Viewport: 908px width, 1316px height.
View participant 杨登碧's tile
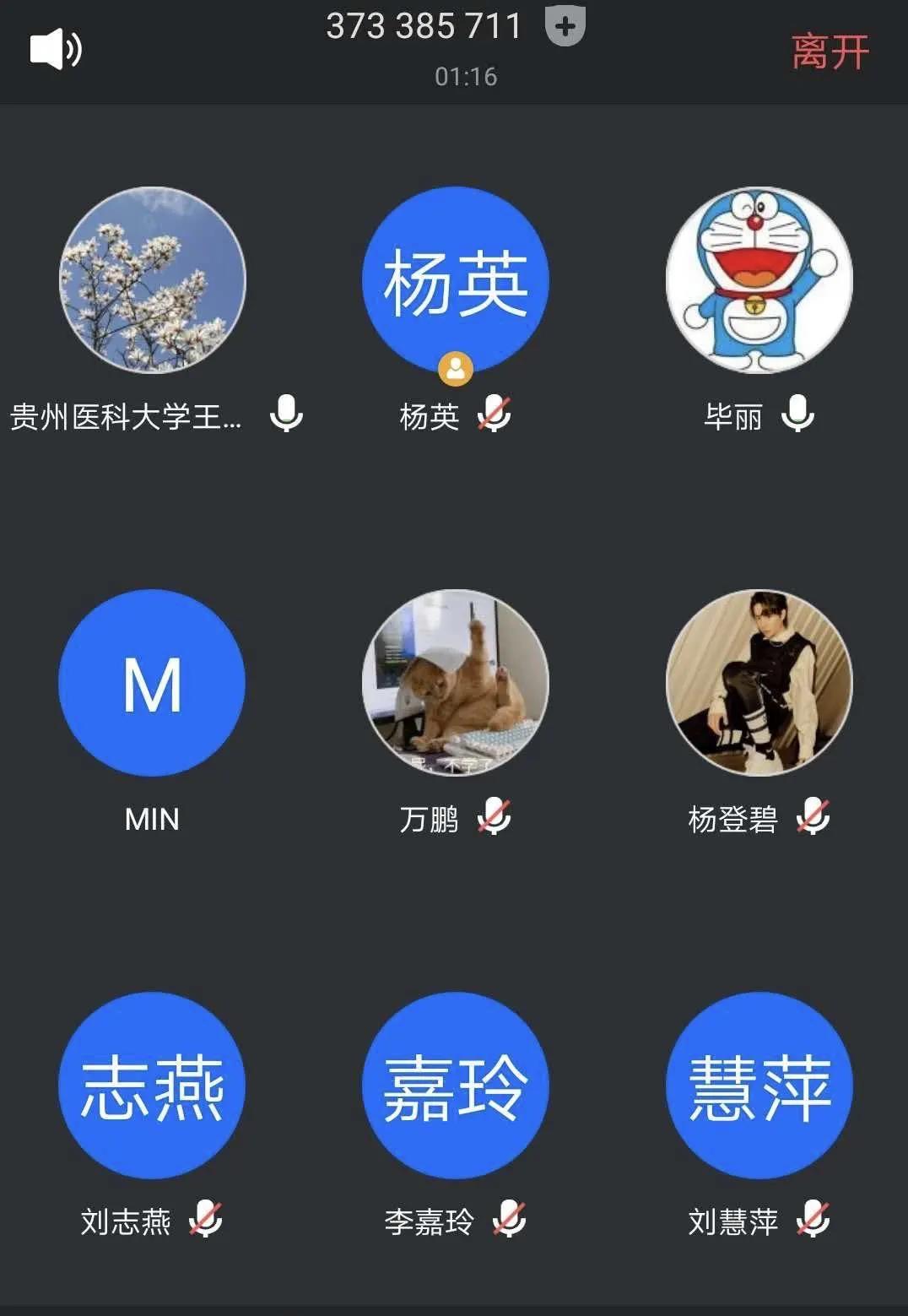(x=759, y=683)
